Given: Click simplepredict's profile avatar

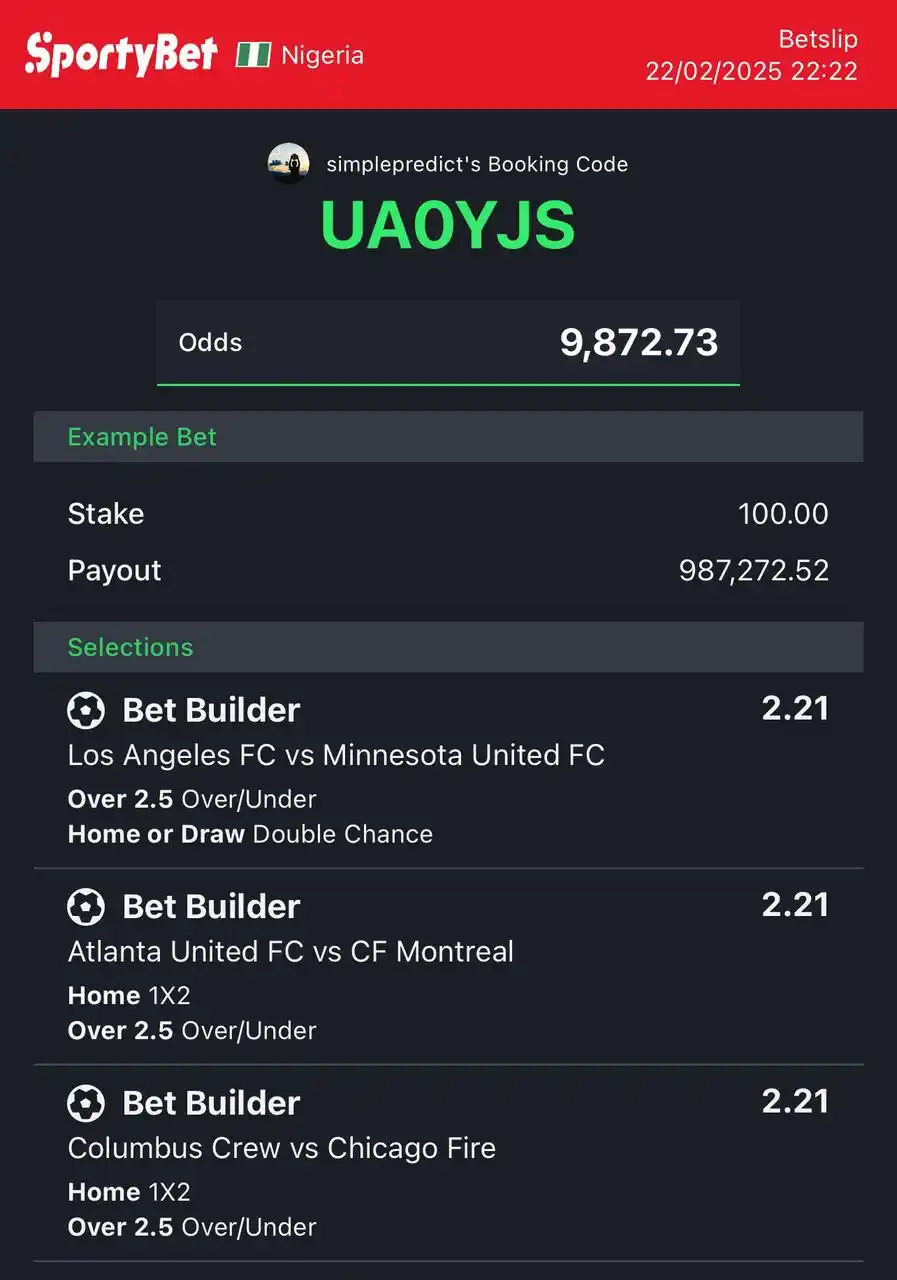Looking at the screenshot, I should coord(289,163).
